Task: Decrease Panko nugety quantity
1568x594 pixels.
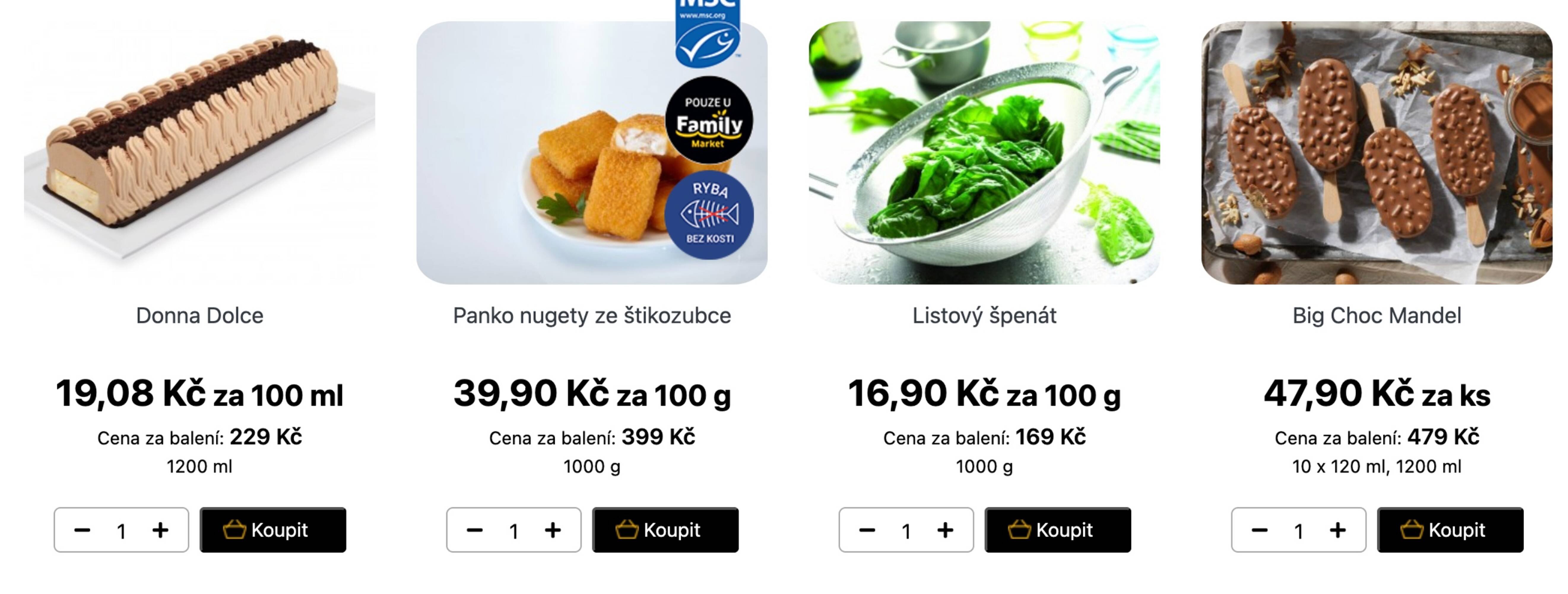Action: pyautogui.click(x=475, y=530)
